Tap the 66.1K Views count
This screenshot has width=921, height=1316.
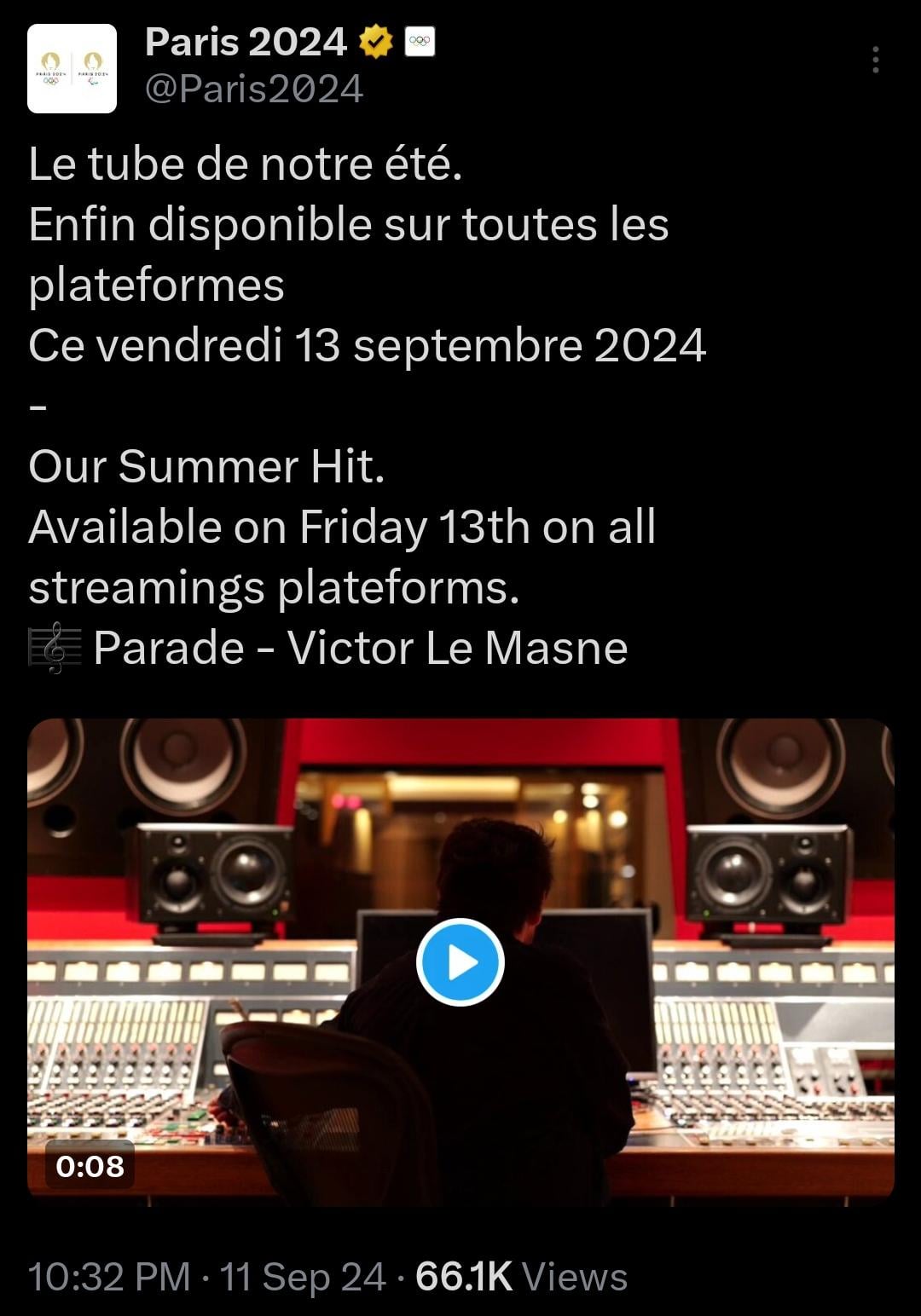[521, 1276]
